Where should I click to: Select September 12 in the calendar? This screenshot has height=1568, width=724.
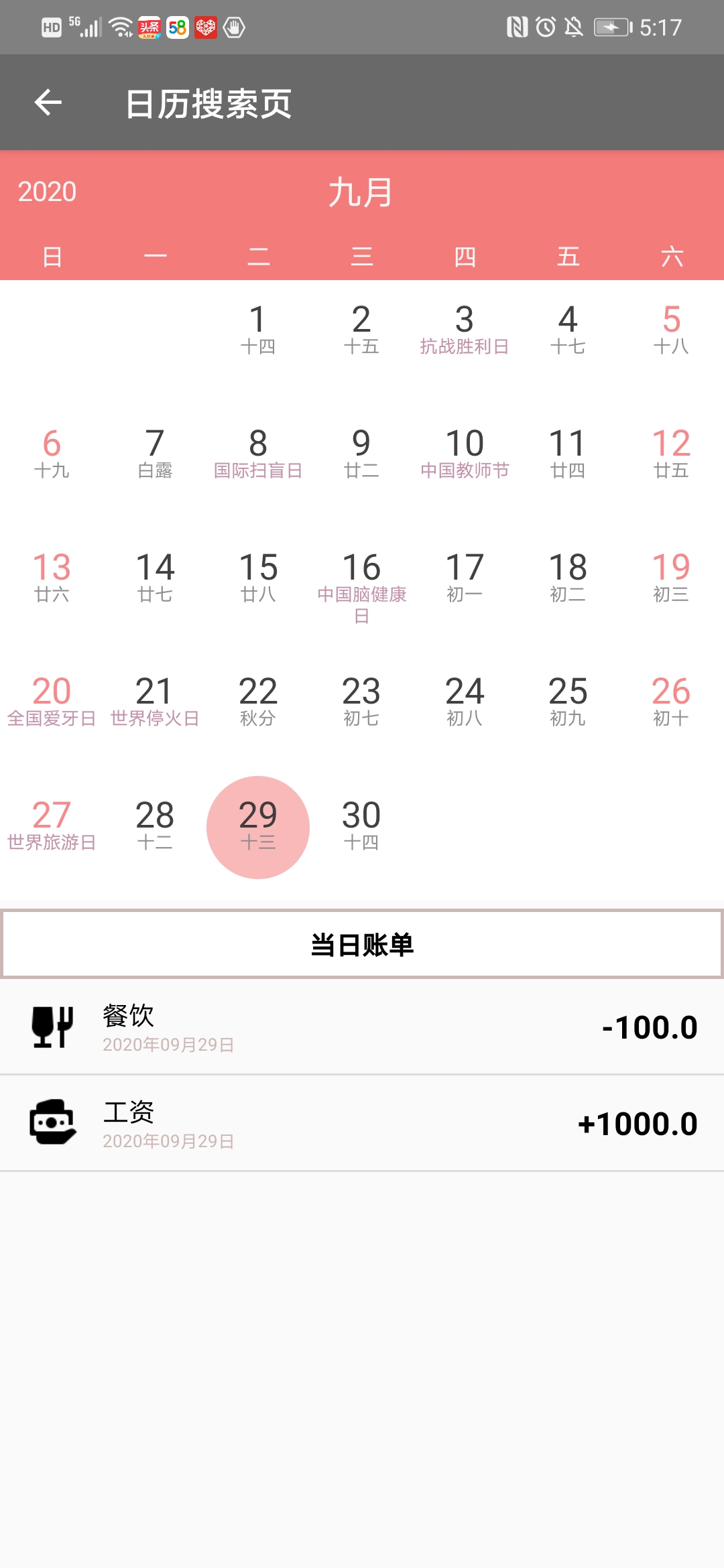click(671, 454)
